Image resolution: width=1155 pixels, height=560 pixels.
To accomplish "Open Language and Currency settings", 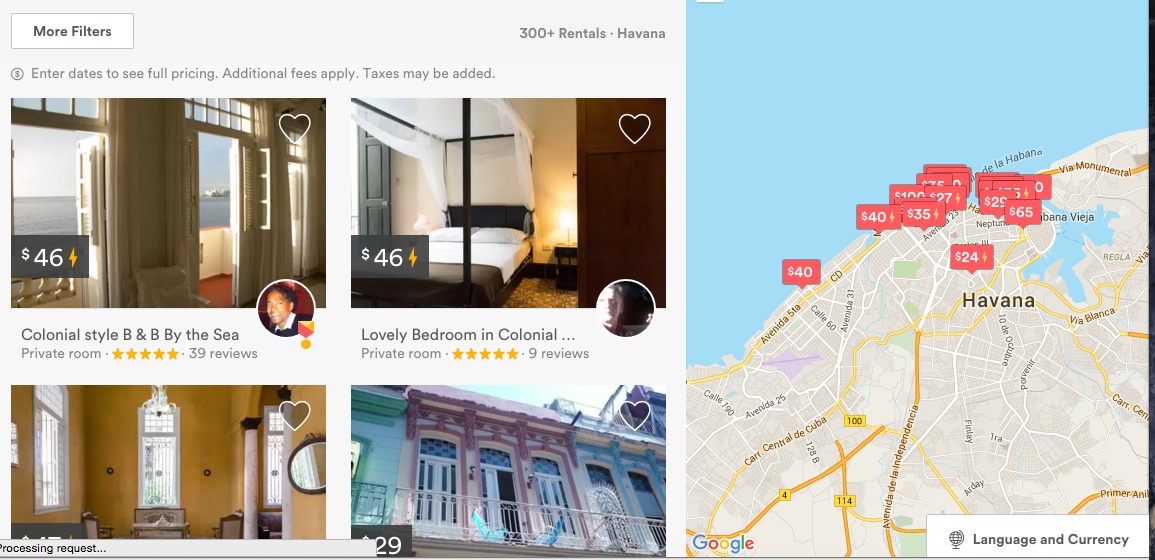I will click(1039, 539).
